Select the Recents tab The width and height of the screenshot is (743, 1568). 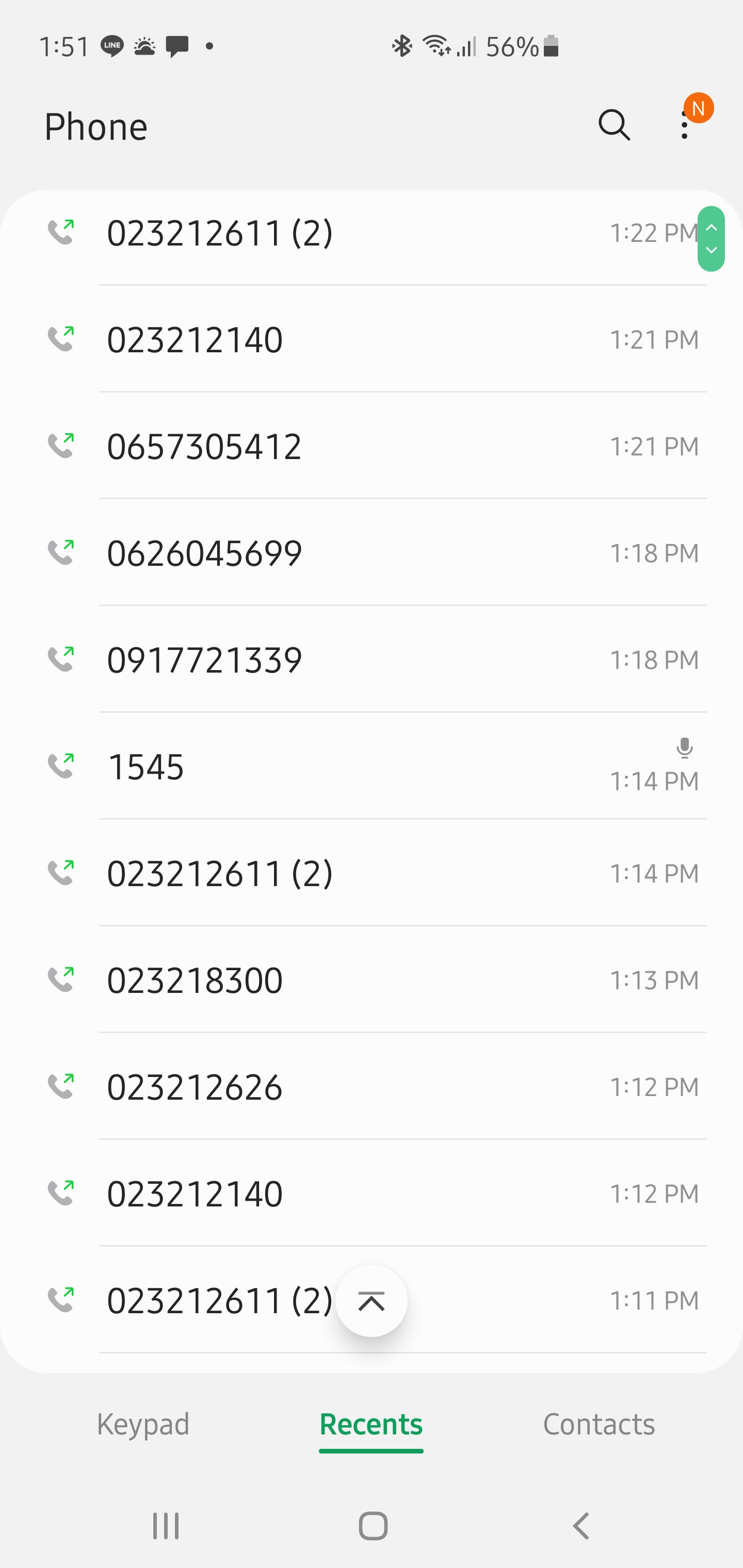tap(371, 1424)
